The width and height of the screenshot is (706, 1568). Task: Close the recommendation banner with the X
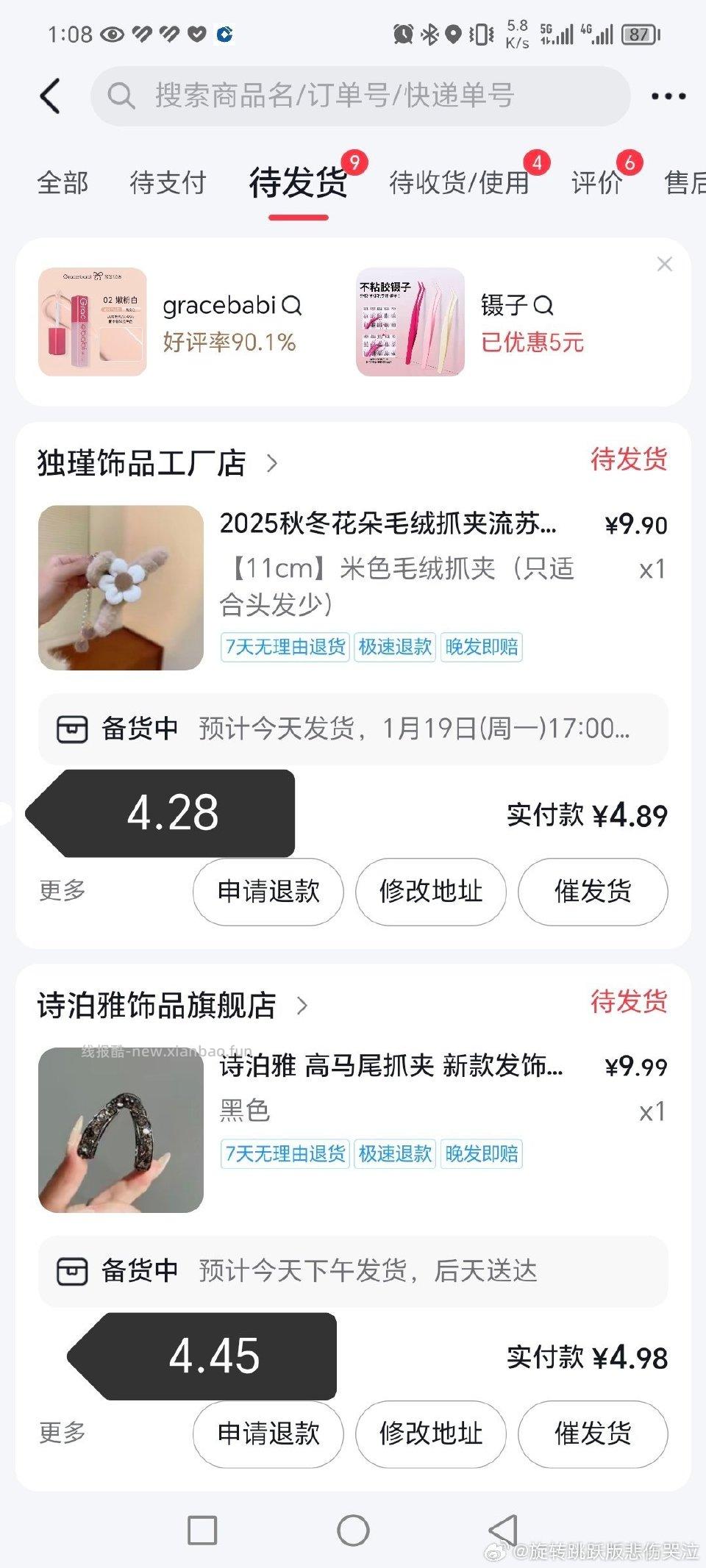point(664,264)
